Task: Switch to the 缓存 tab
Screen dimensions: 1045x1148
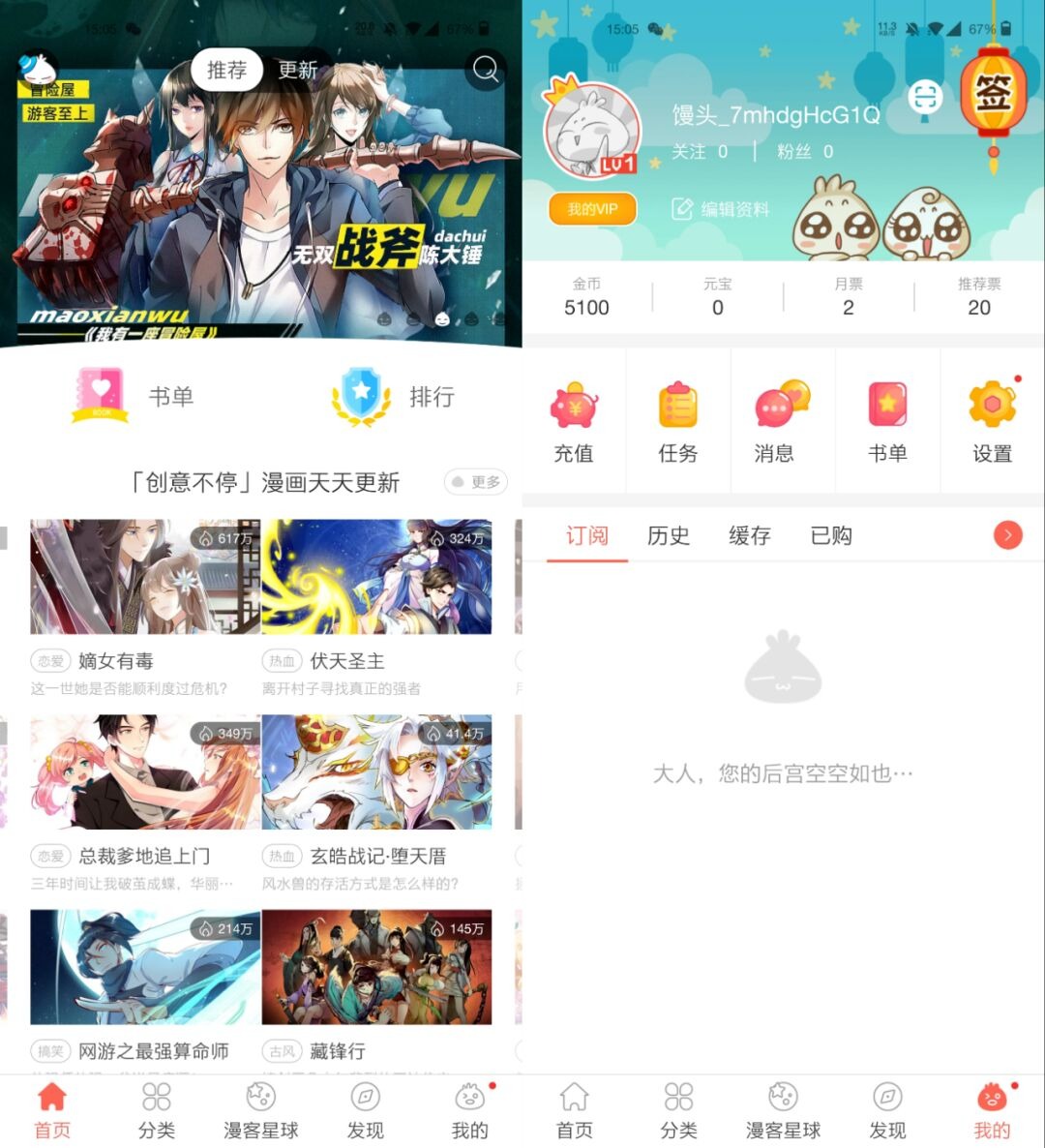Action: [750, 536]
